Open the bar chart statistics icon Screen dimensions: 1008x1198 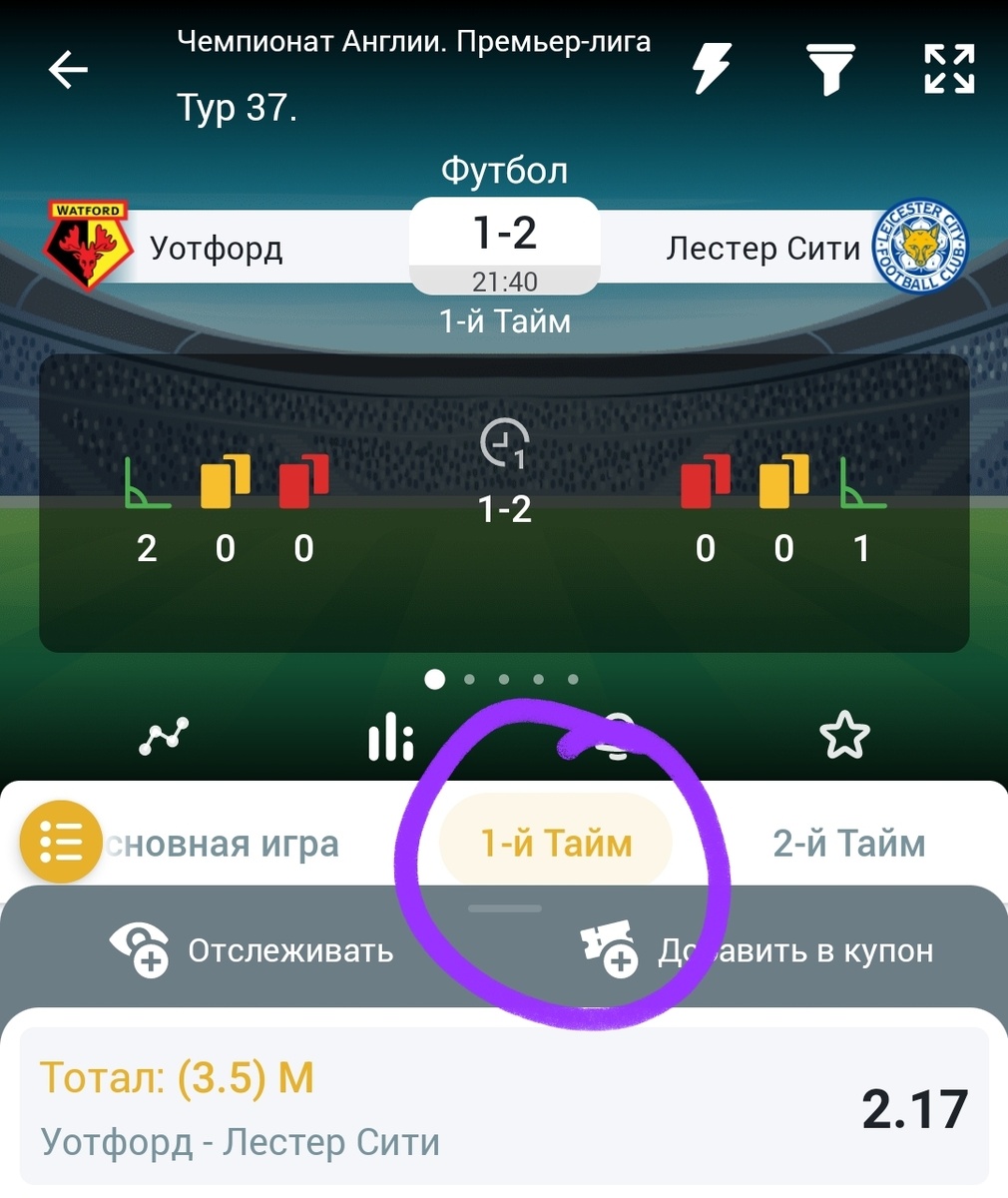pos(390,737)
